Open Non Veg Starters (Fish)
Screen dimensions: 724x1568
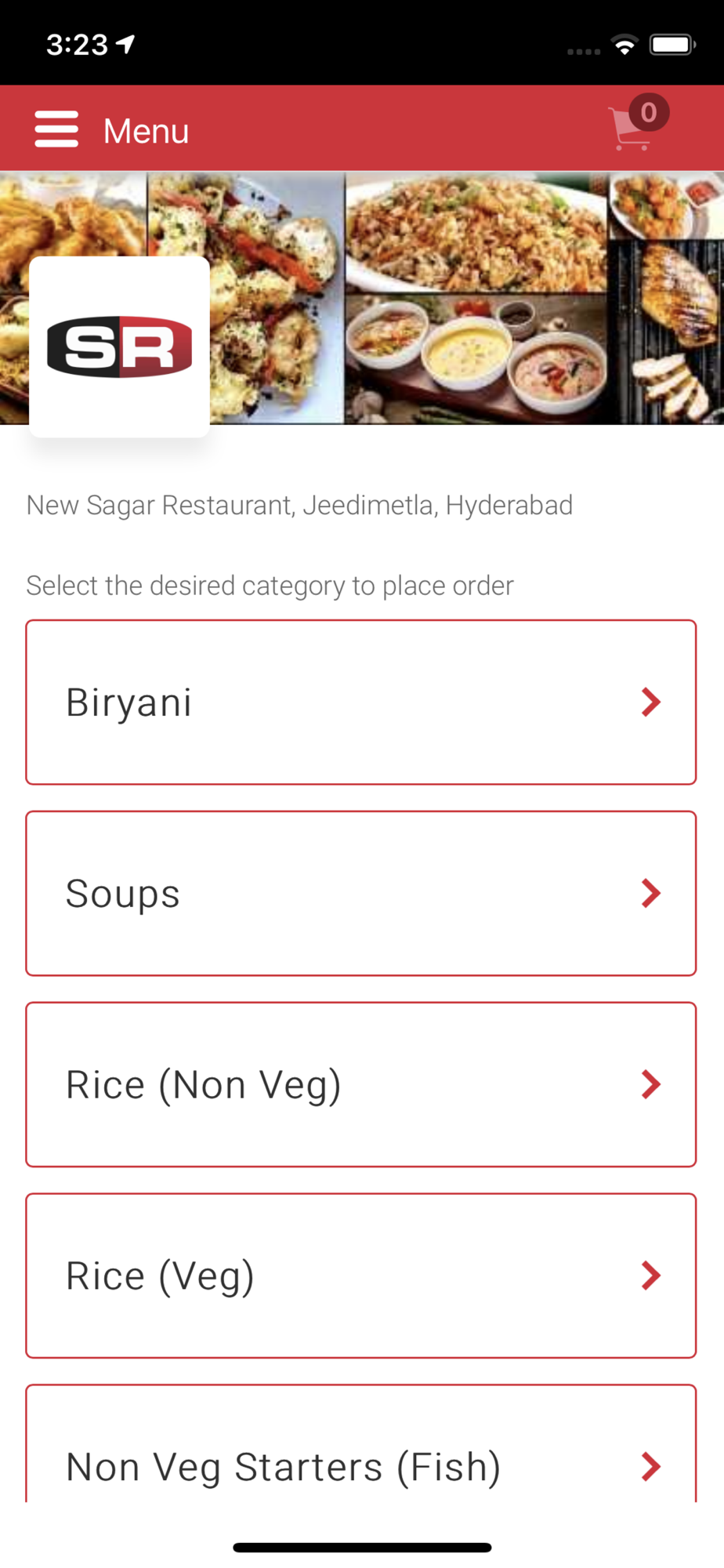coord(361,1444)
